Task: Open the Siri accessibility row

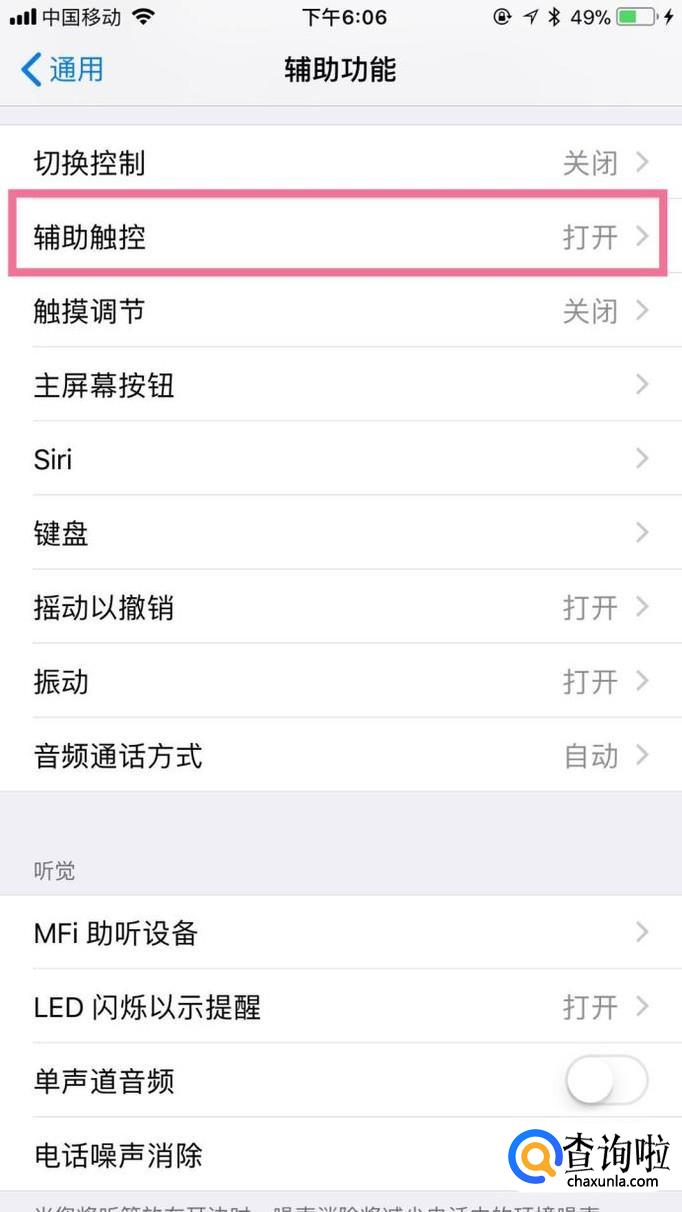Action: 341,459
